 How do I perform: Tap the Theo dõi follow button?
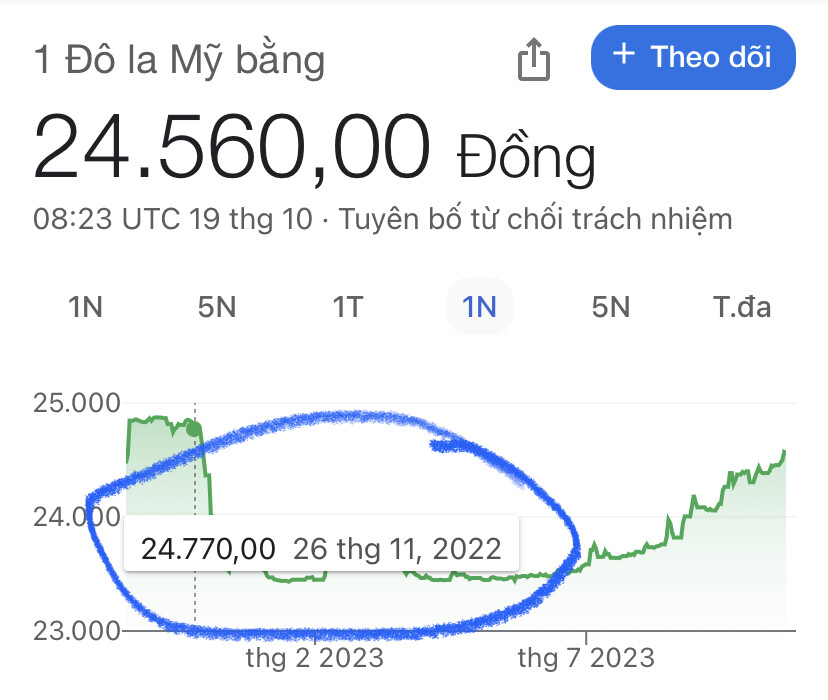click(x=693, y=57)
